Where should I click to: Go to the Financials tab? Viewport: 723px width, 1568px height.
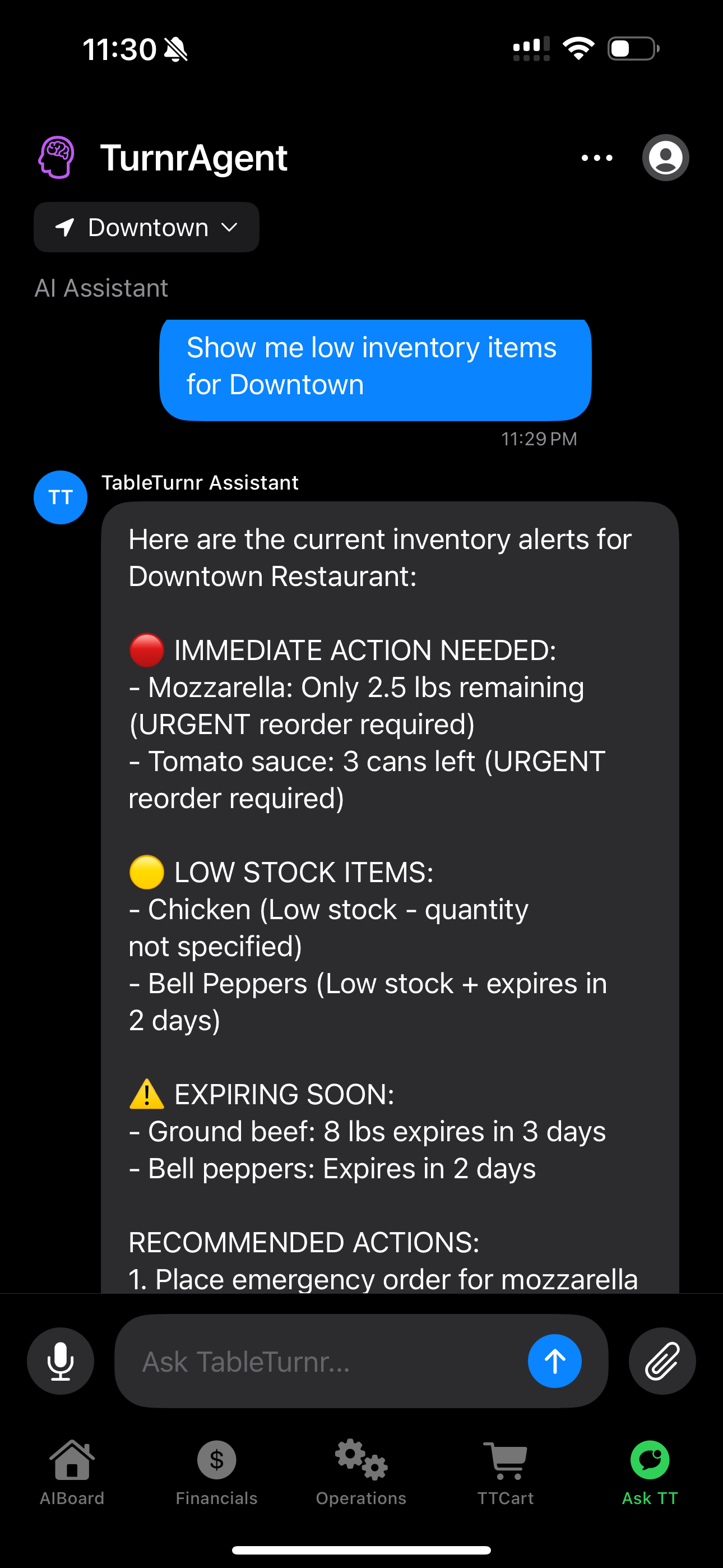pos(217,1473)
